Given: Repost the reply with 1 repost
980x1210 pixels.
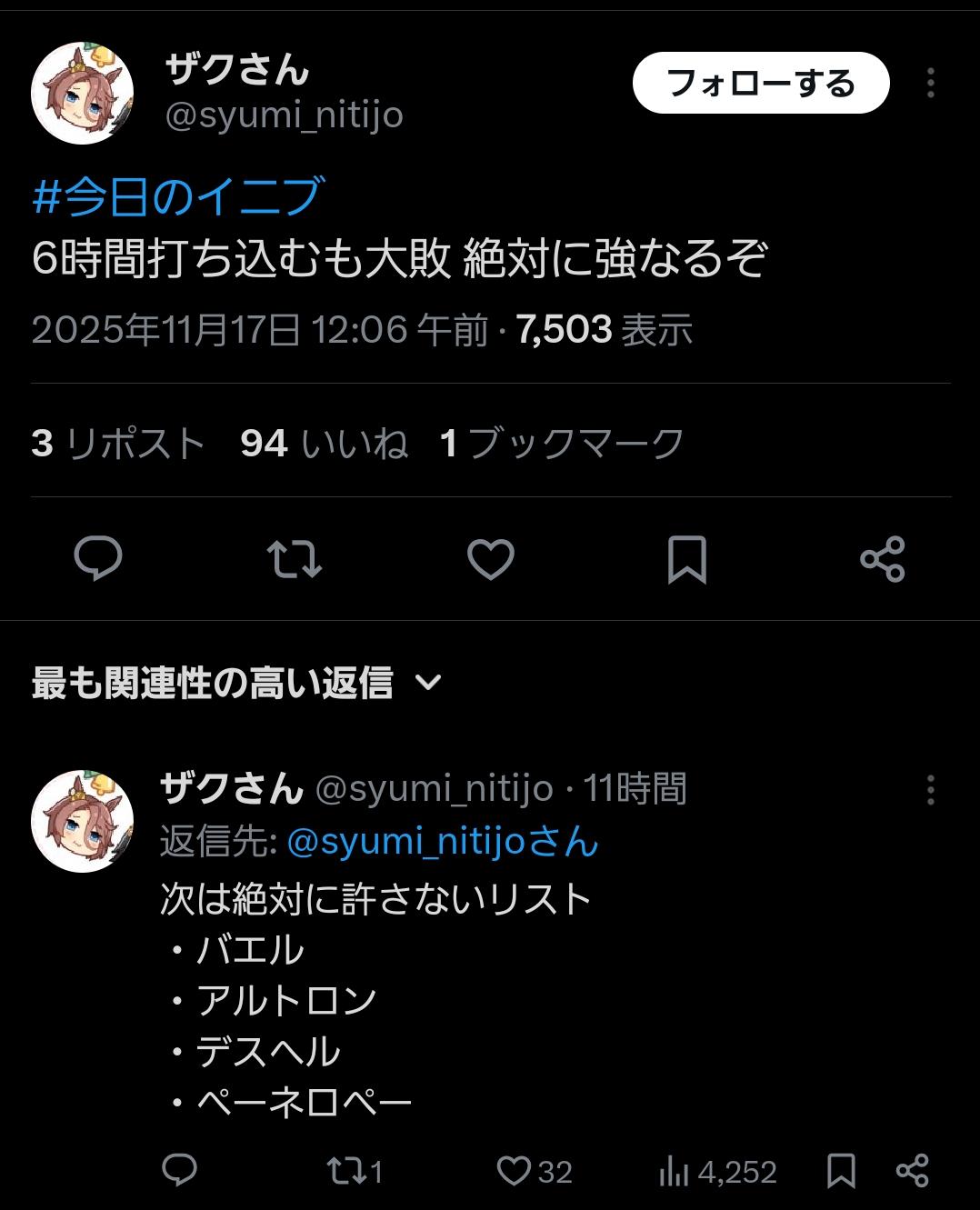Looking at the screenshot, I should click(x=353, y=1171).
